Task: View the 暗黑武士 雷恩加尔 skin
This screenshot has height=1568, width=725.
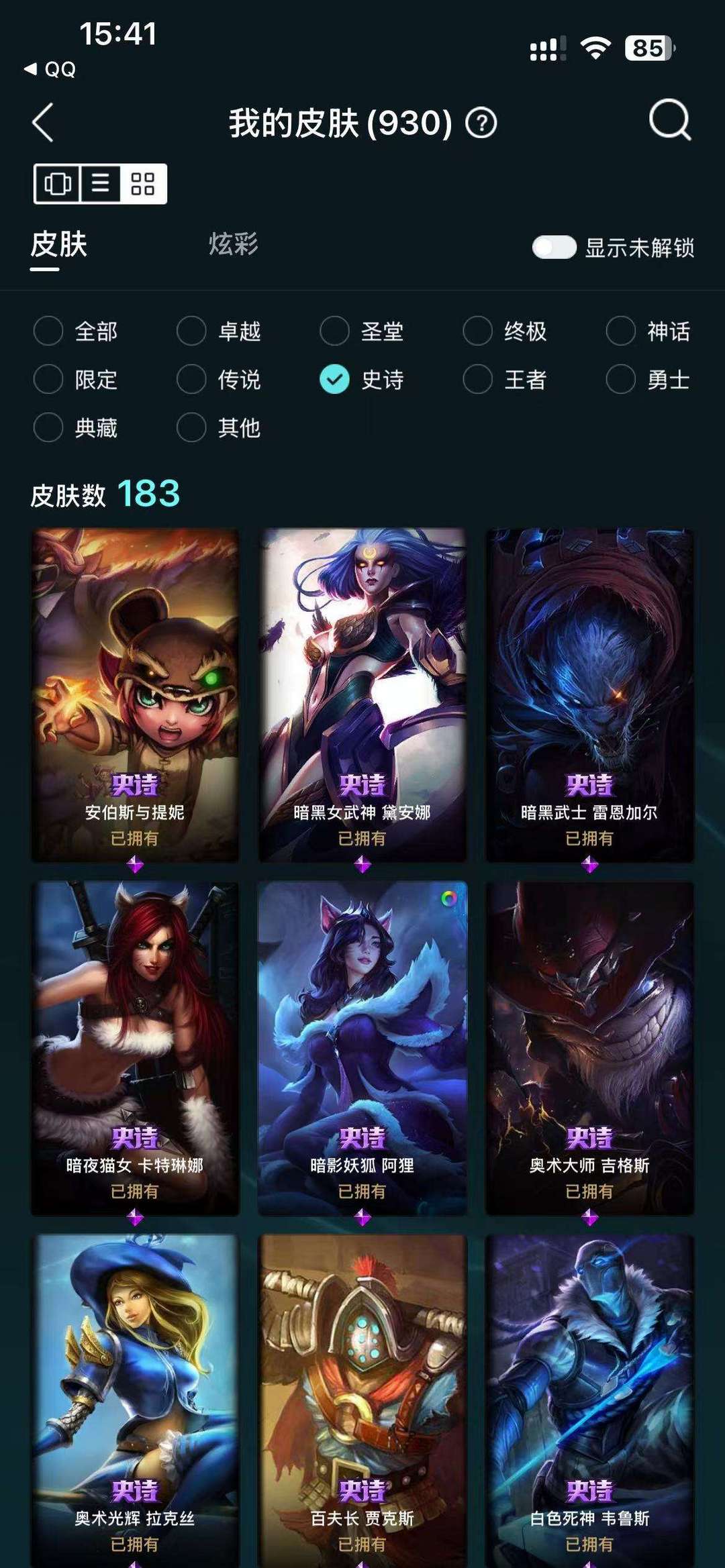Action: point(589,695)
